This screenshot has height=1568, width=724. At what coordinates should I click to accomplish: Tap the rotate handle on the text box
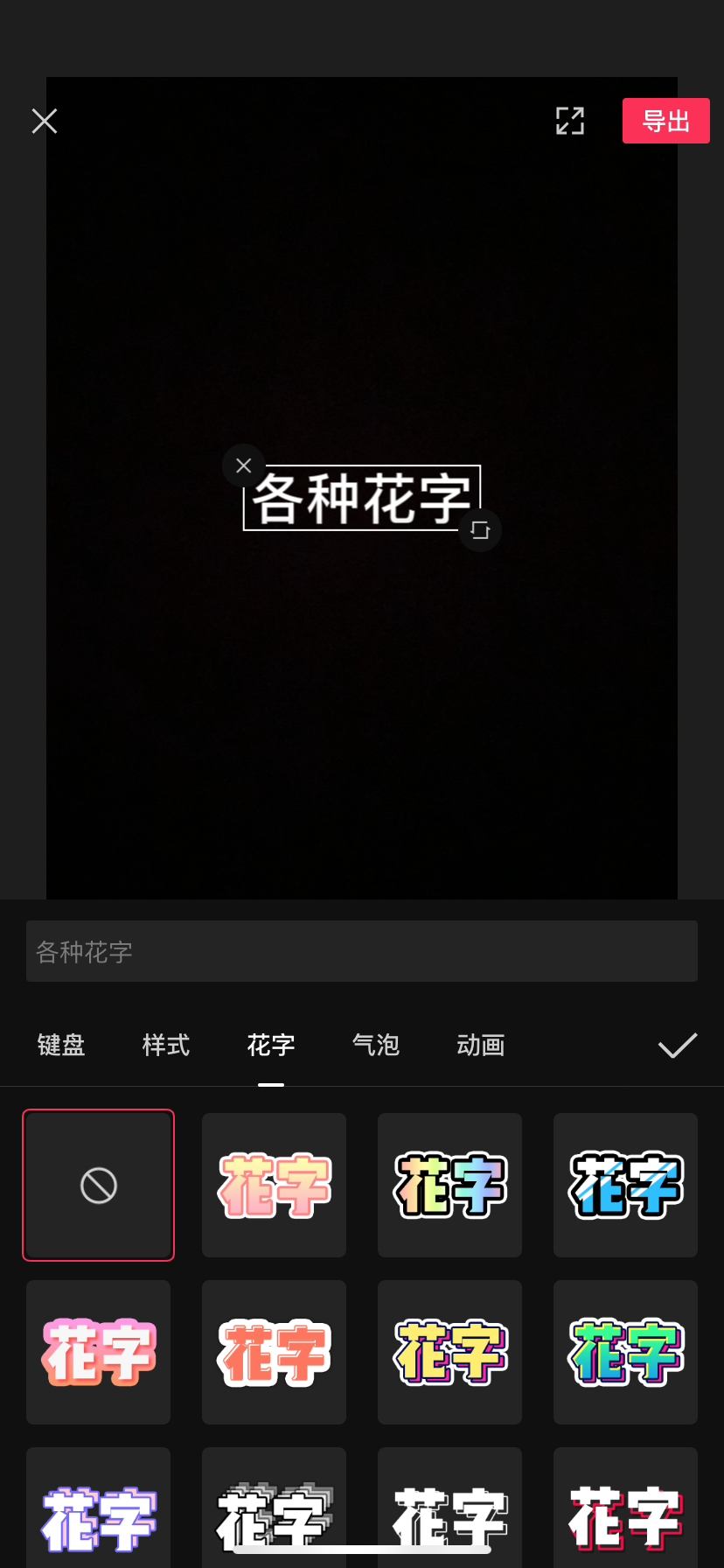click(x=480, y=530)
